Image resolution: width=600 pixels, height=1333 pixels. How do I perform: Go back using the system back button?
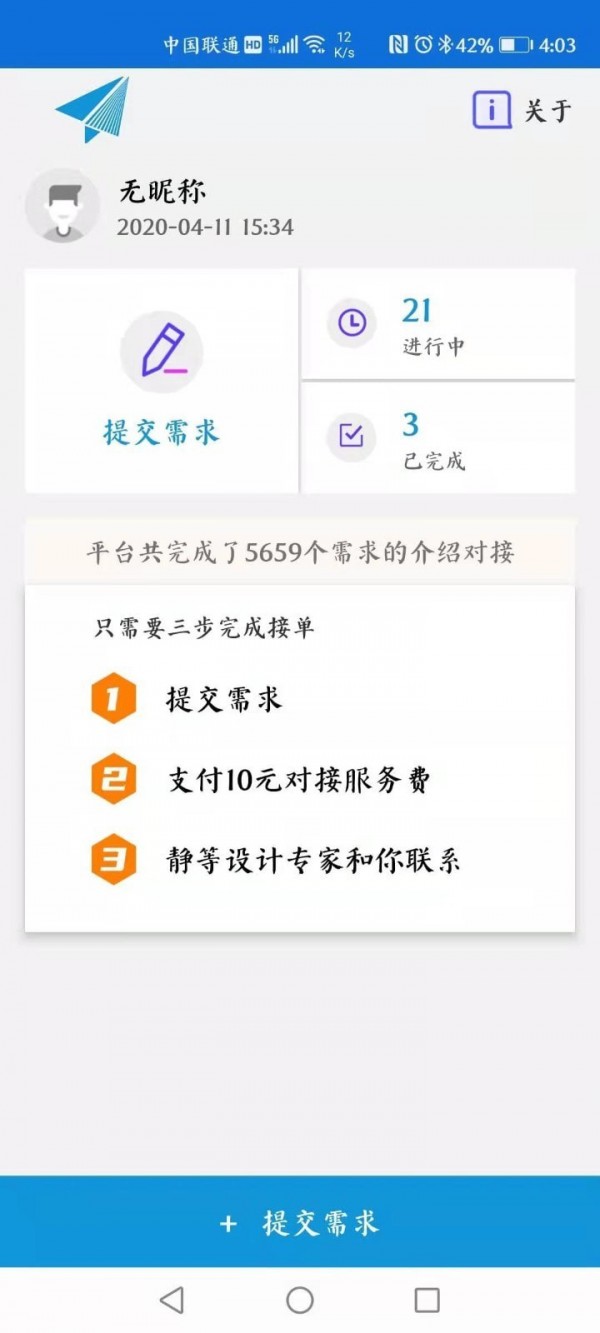[x=172, y=1299]
